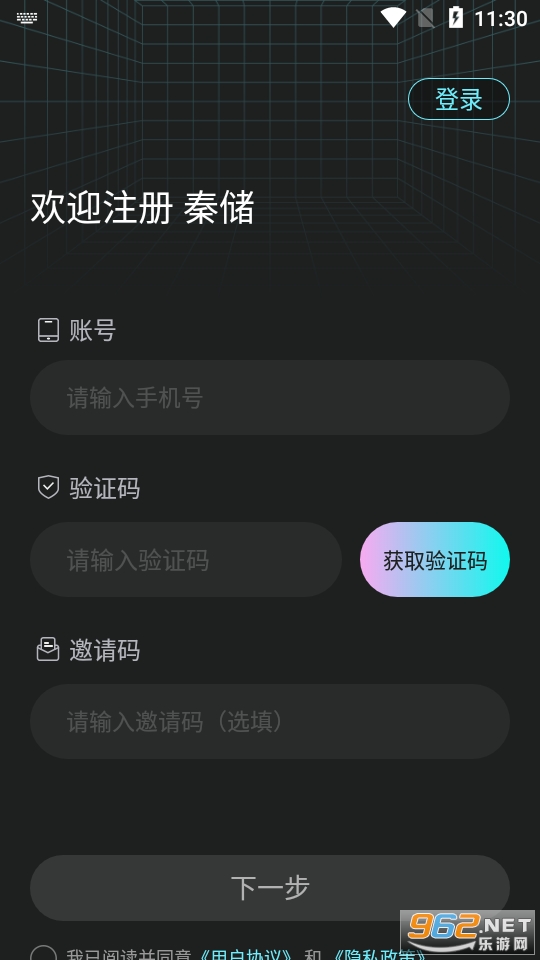
Task: Tap 获取验证码 to get a code
Action: coord(435,560)
